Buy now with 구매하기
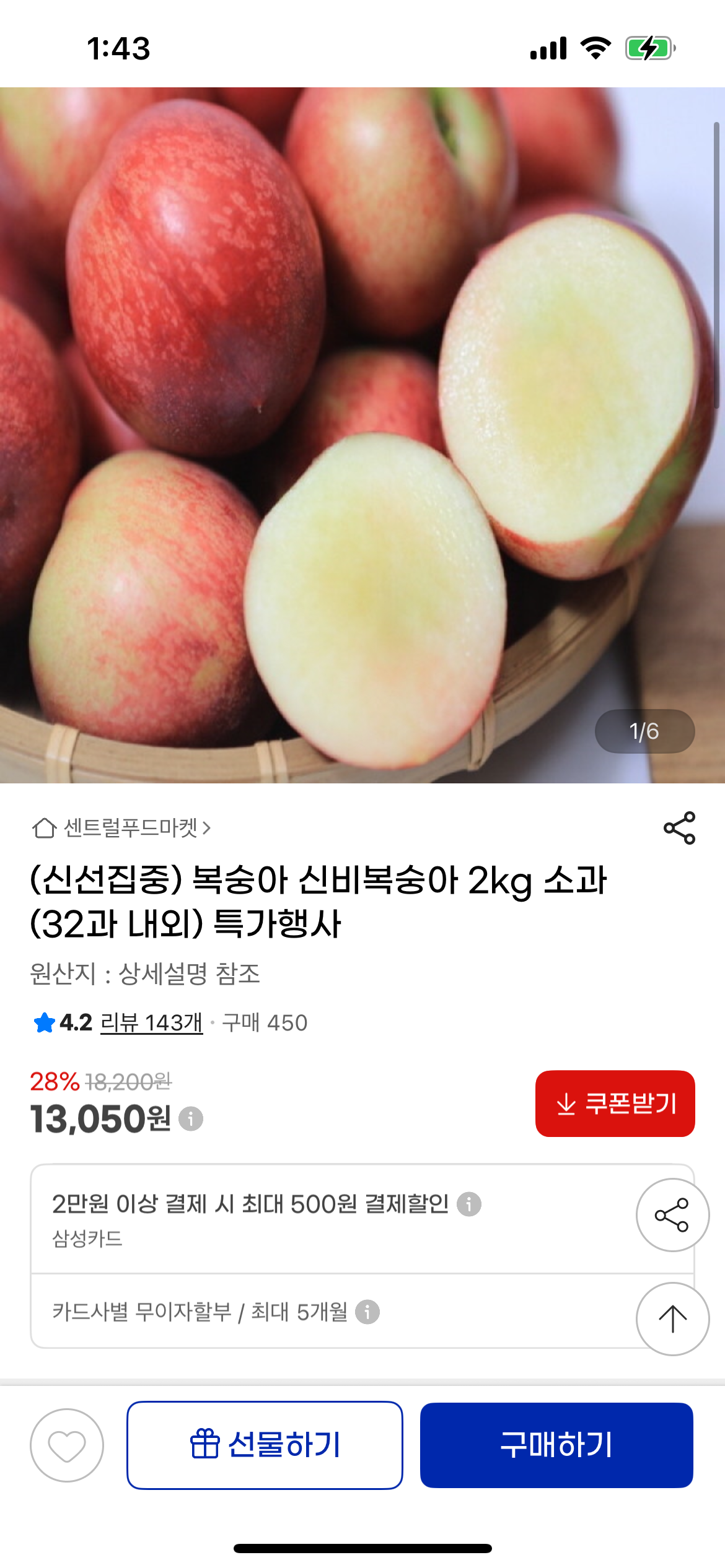The height and width of the screenshot is (1568, 725). pyautogui.click(x=556, y=1445)
